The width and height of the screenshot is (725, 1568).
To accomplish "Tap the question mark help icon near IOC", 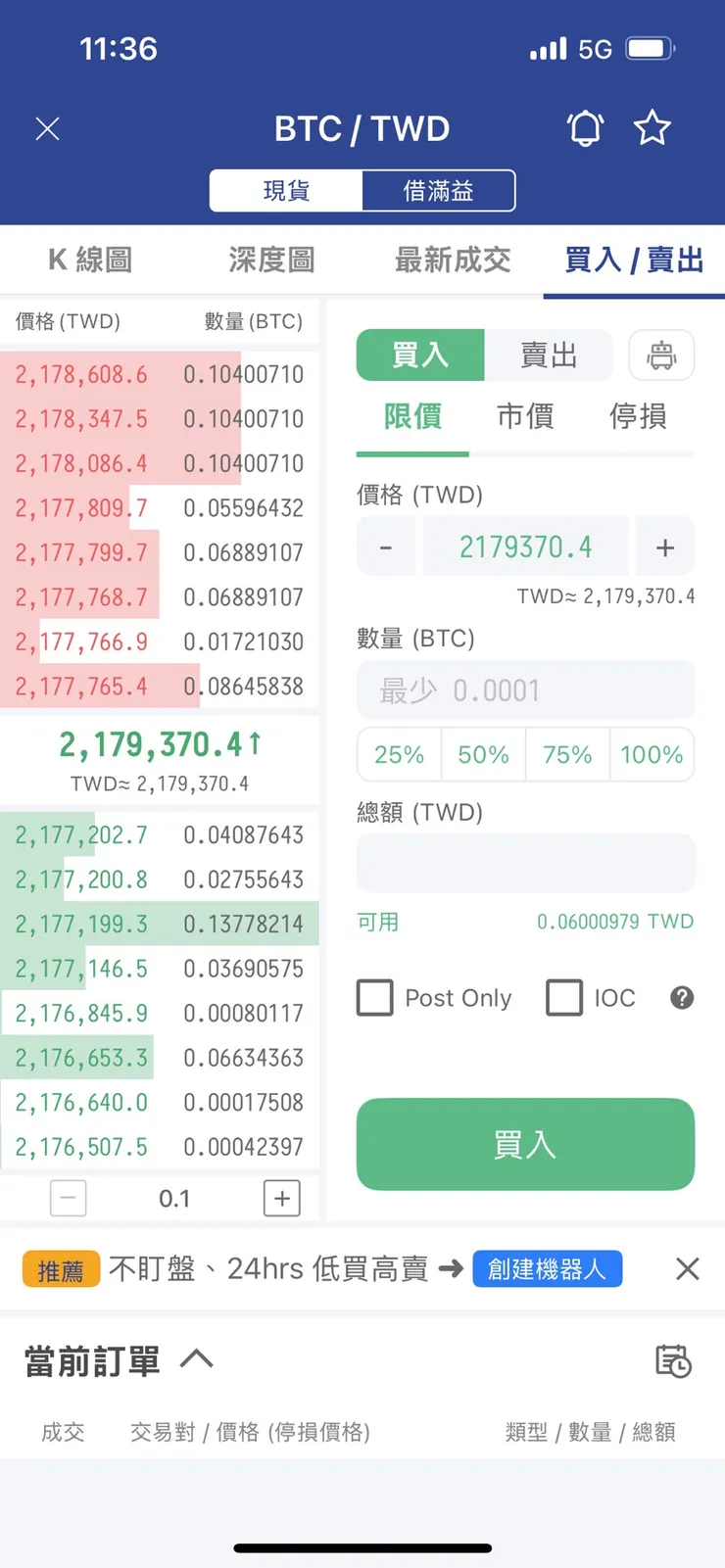I will coord(682,998).
